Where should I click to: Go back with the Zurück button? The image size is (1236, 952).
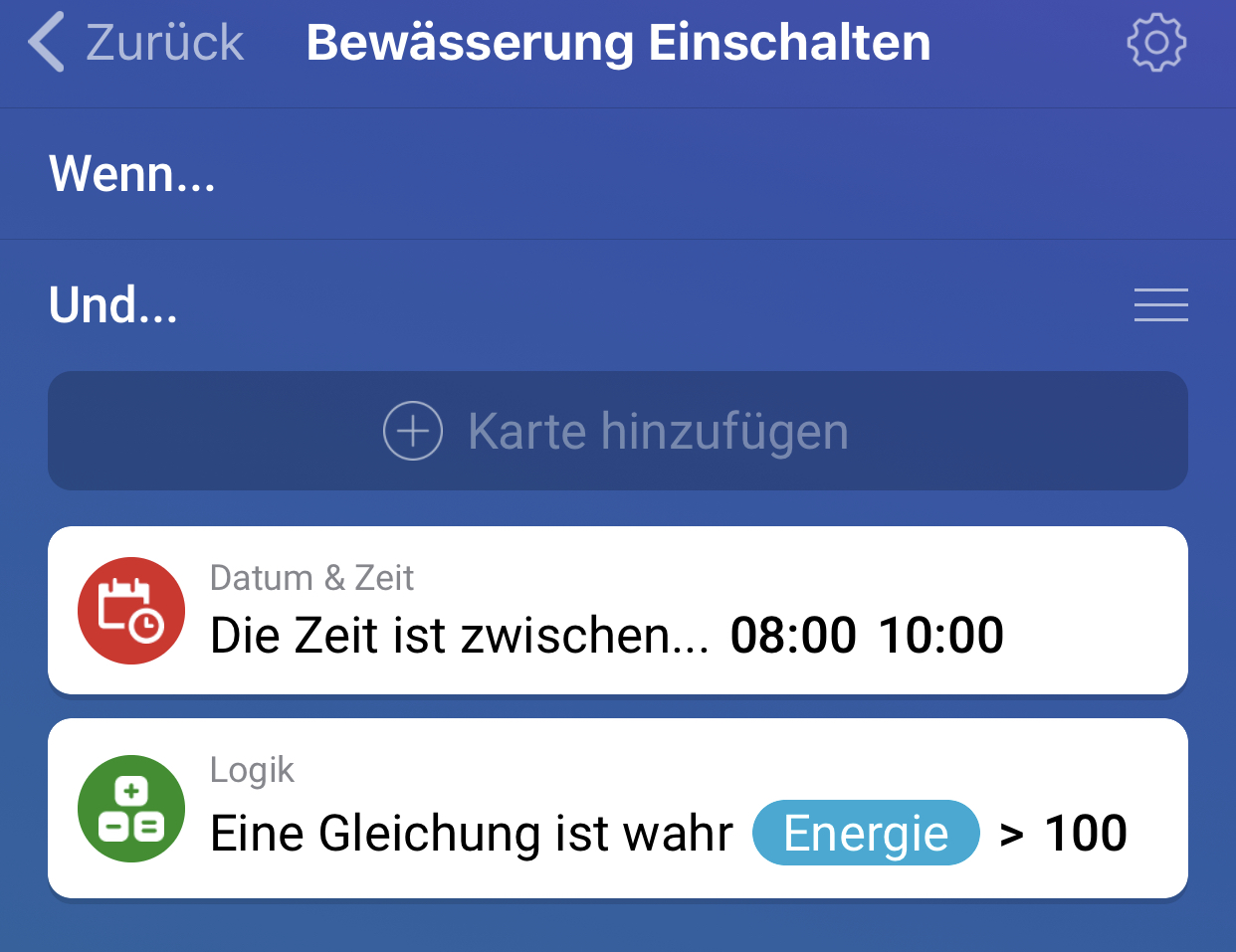pos(137,43)
